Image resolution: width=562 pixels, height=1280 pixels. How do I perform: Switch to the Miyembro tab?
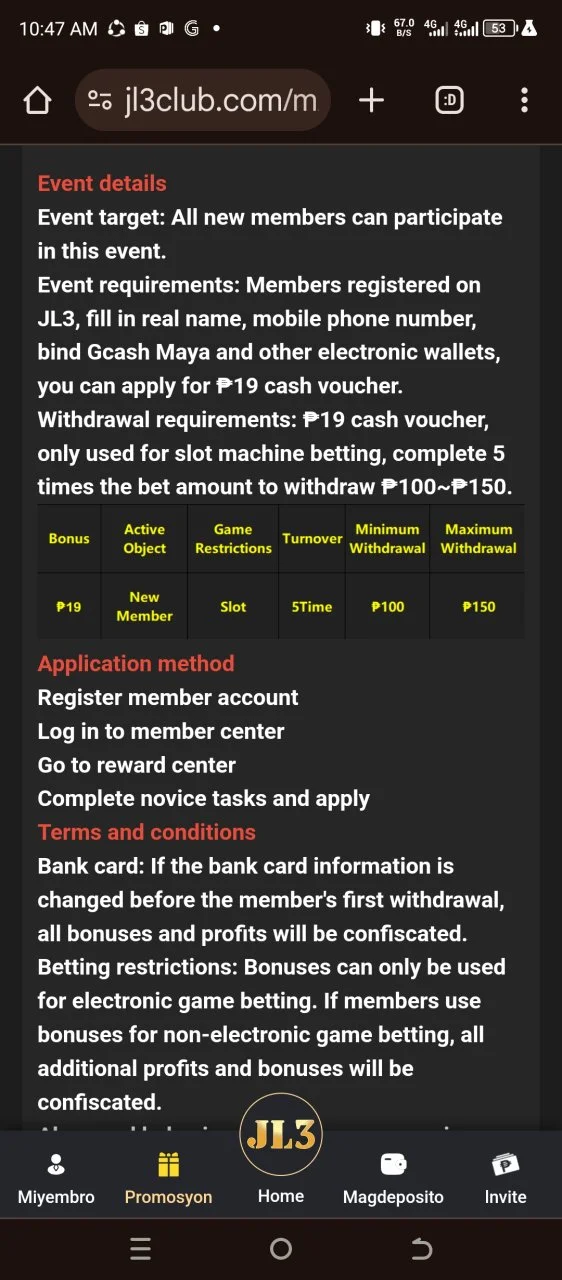tap(56, 1178)
